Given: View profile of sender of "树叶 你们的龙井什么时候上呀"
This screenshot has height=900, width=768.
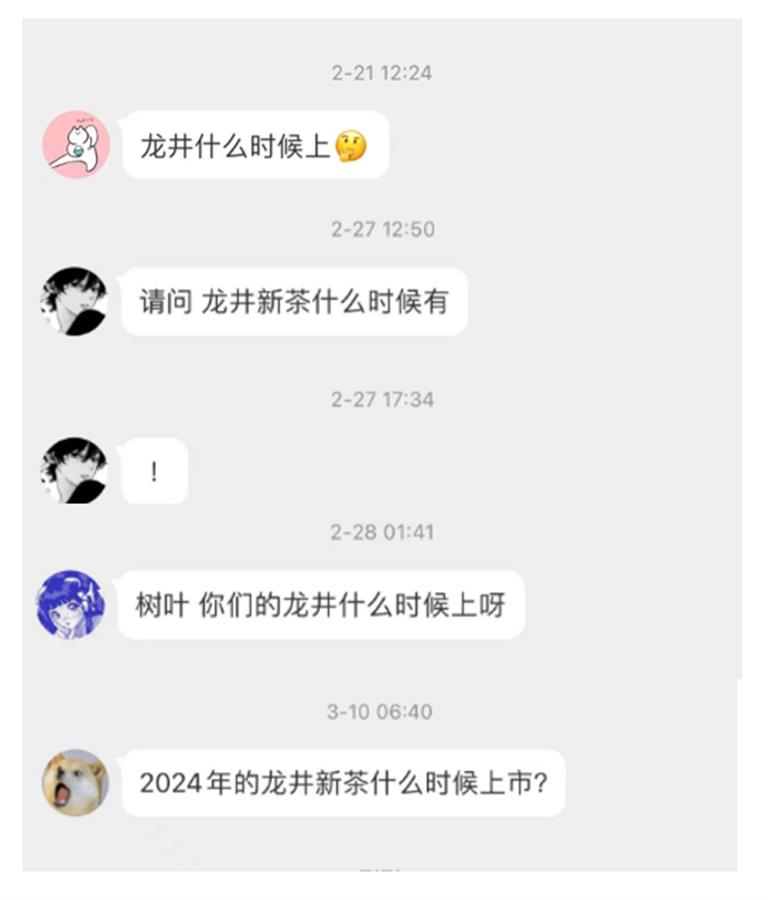Looking at the screenshot, I should (x=70, y=604).
